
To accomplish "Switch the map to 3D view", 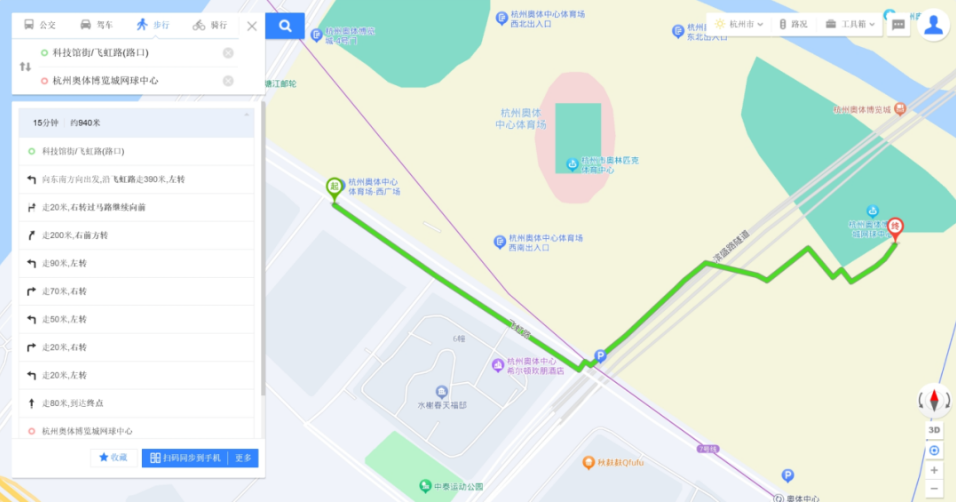I will coord(934,430).
